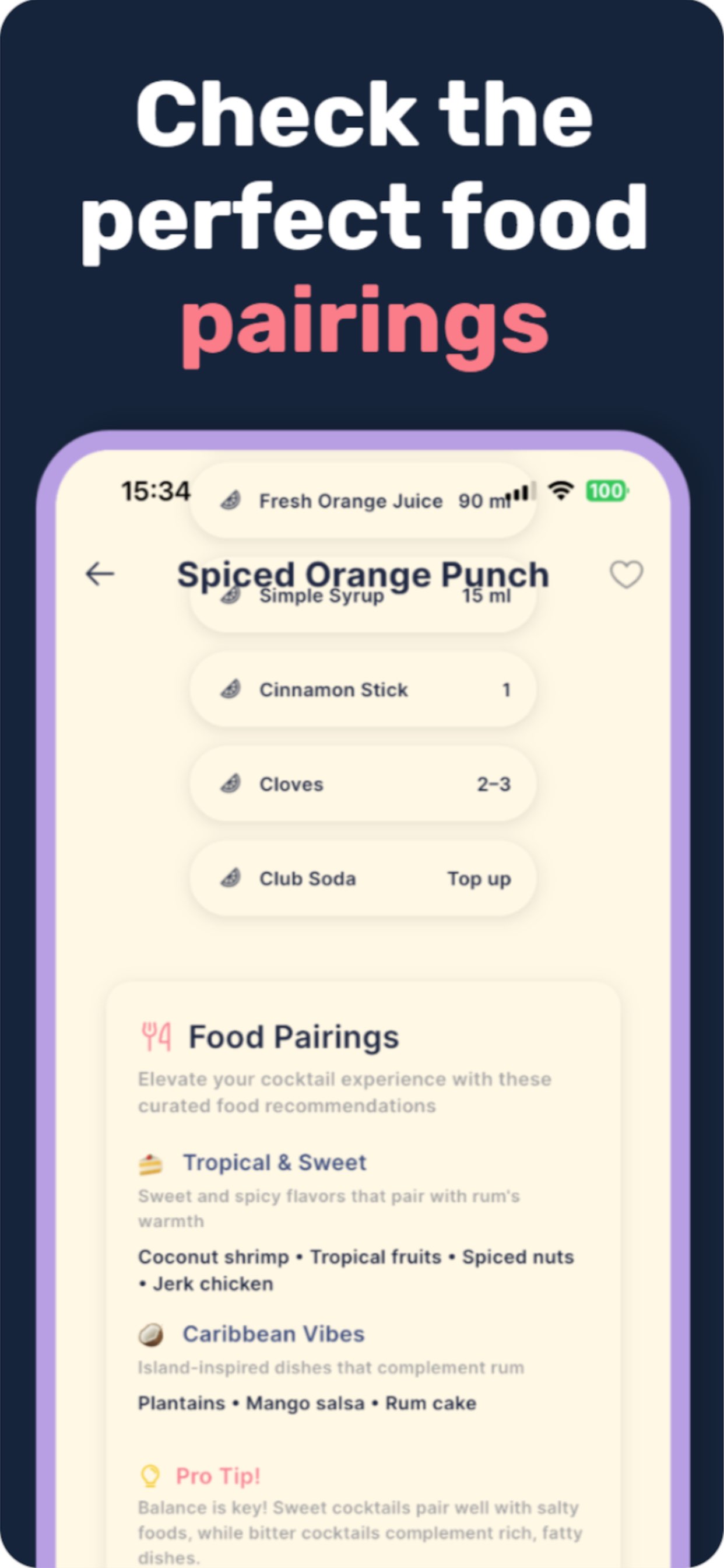Screen dimensions: 724x1568
Task: Open the Fresh Orange Juice ingredient row
Action: tap(363, 501)
